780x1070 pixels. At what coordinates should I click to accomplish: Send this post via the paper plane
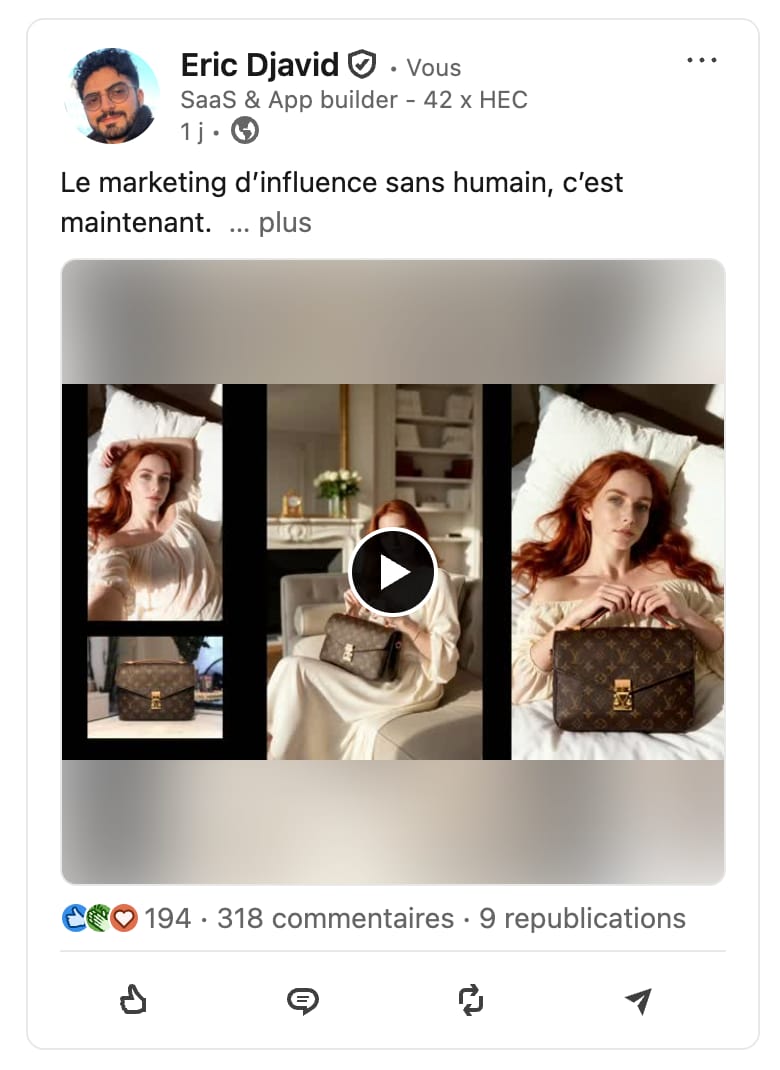pos(638,1000)
